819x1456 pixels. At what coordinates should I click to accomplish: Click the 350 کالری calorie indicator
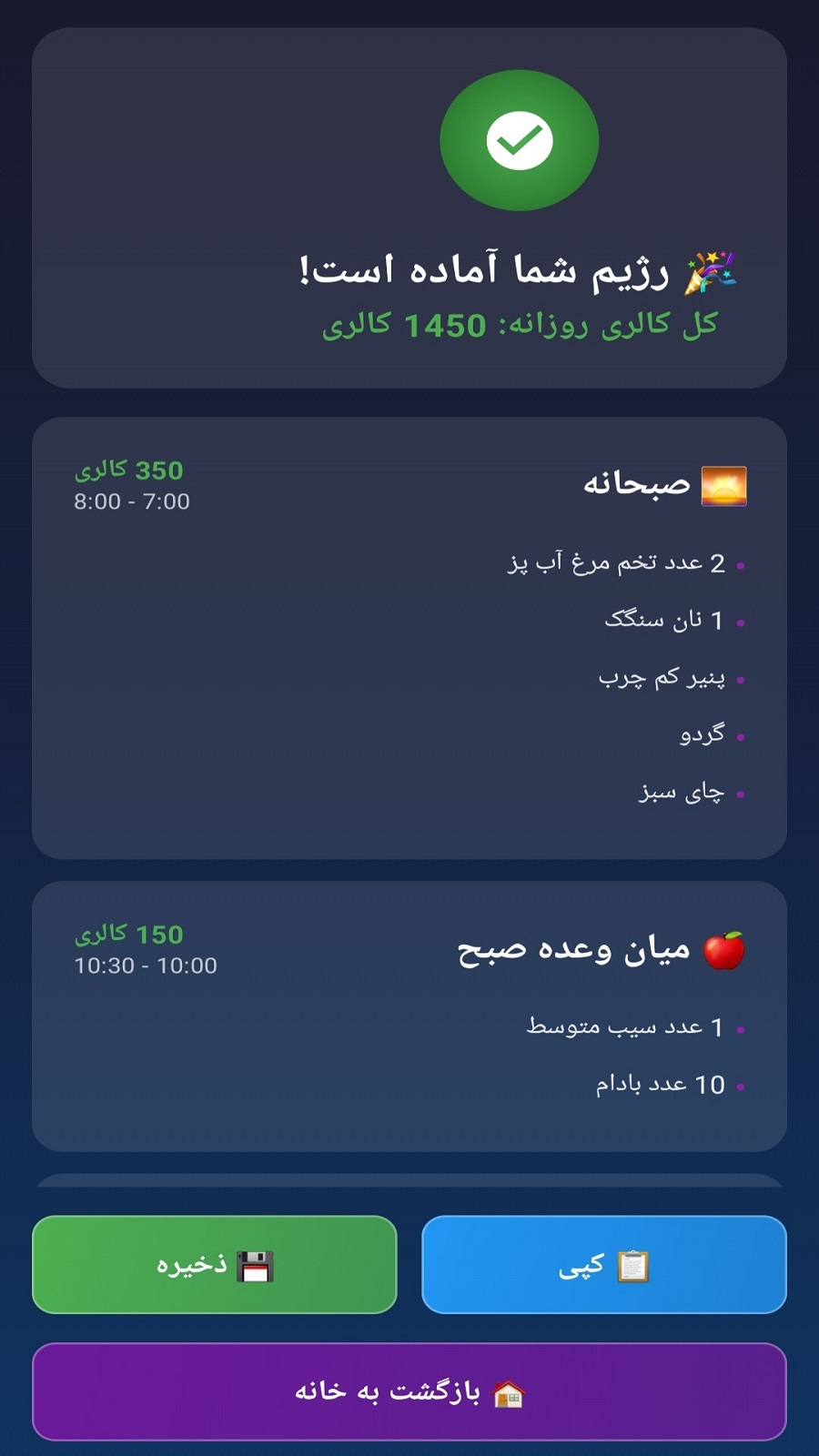click(129, 470)
